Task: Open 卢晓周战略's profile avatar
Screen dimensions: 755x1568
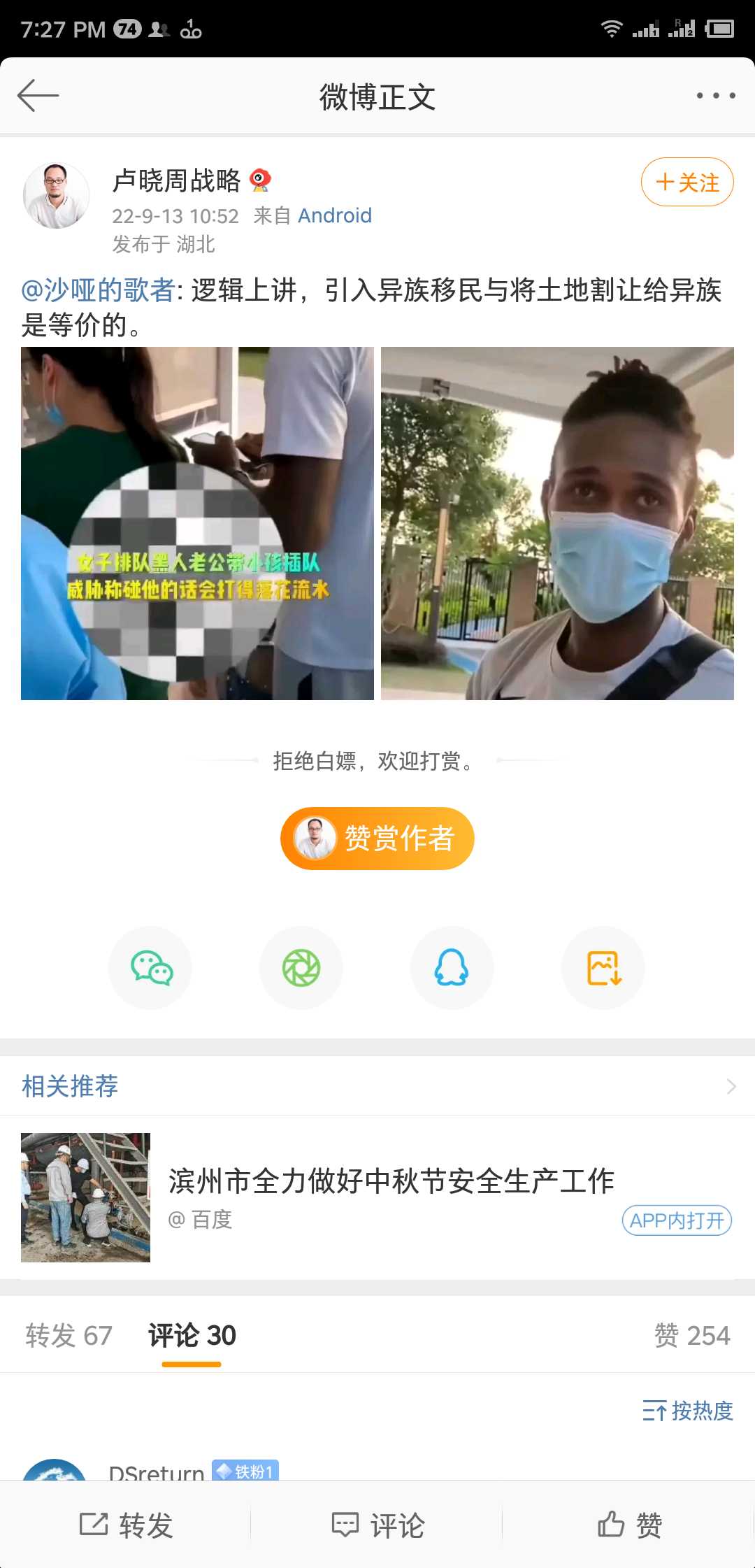Action: [x=56, y=196]
